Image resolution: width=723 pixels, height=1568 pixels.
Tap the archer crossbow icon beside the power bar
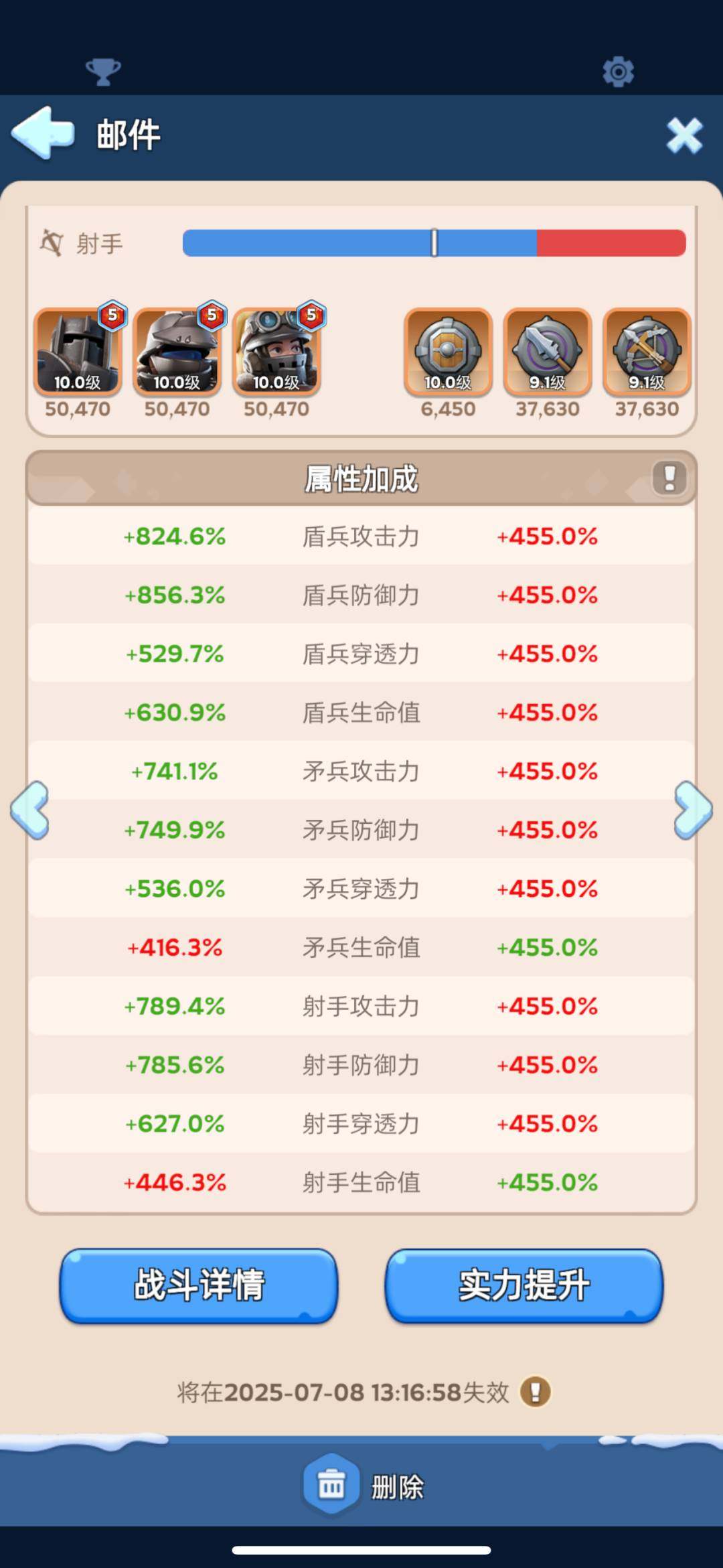[52, 242]
